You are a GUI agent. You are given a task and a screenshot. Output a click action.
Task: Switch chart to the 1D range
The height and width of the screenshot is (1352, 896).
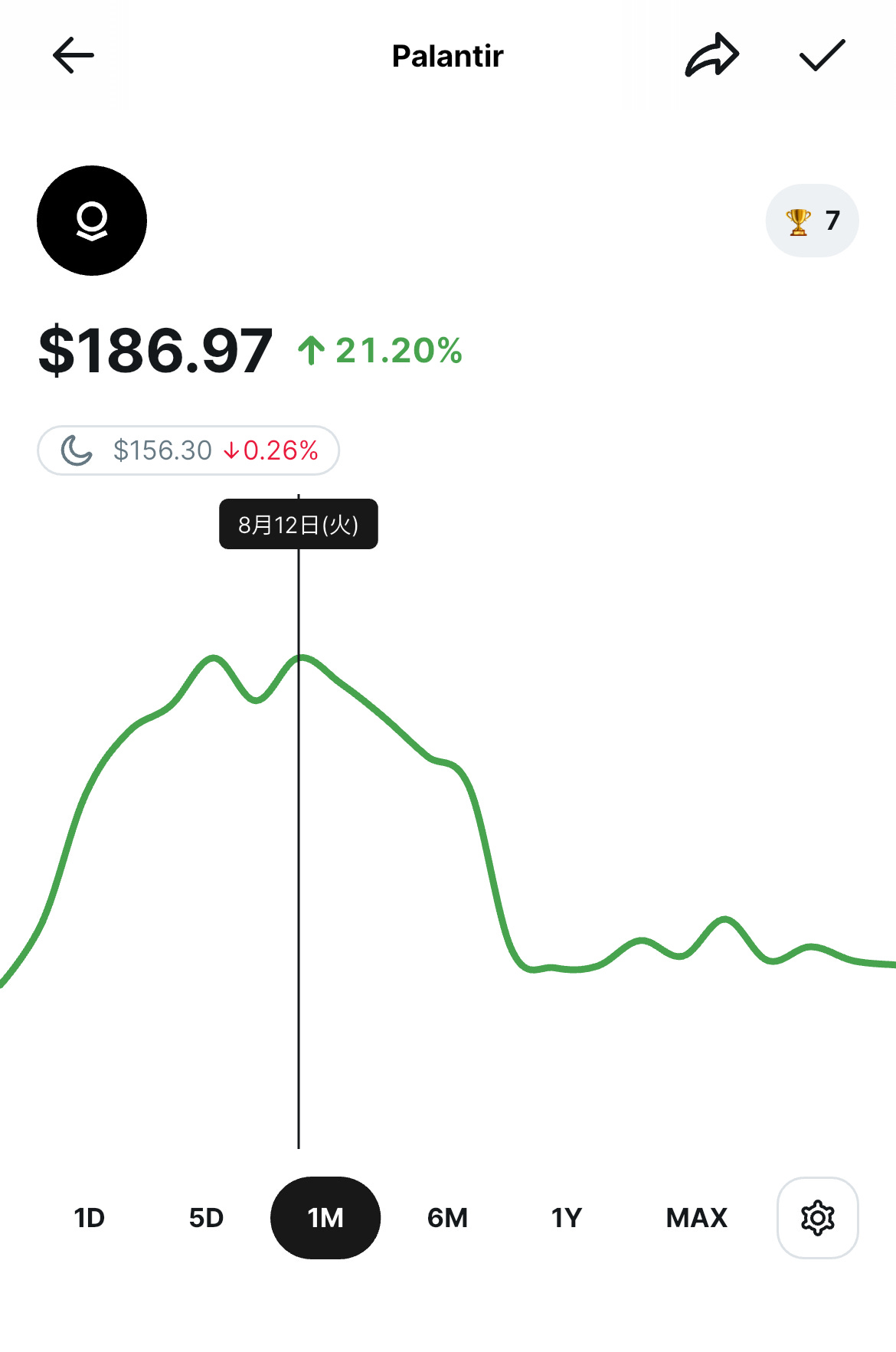[89, 1217]
